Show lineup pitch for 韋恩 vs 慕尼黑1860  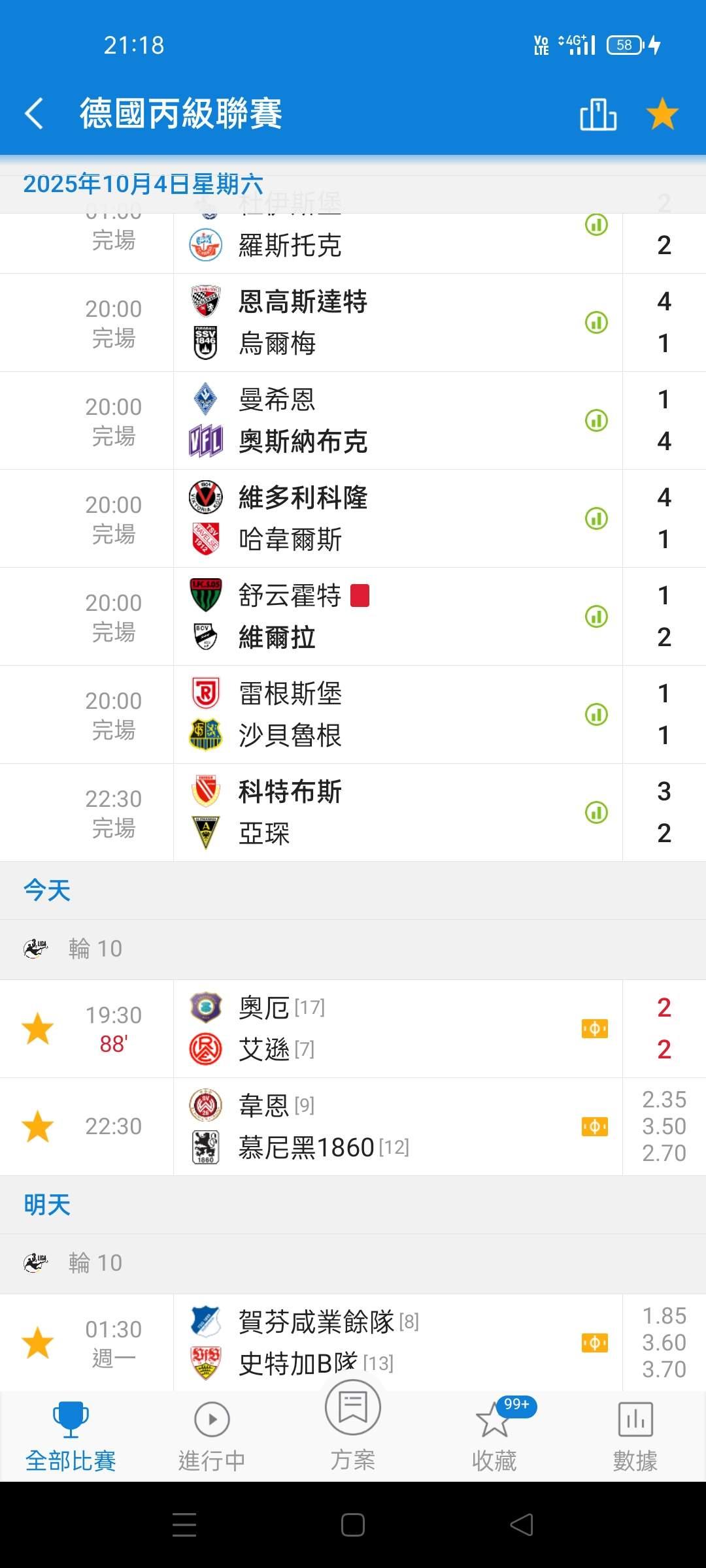(595, 1127)
